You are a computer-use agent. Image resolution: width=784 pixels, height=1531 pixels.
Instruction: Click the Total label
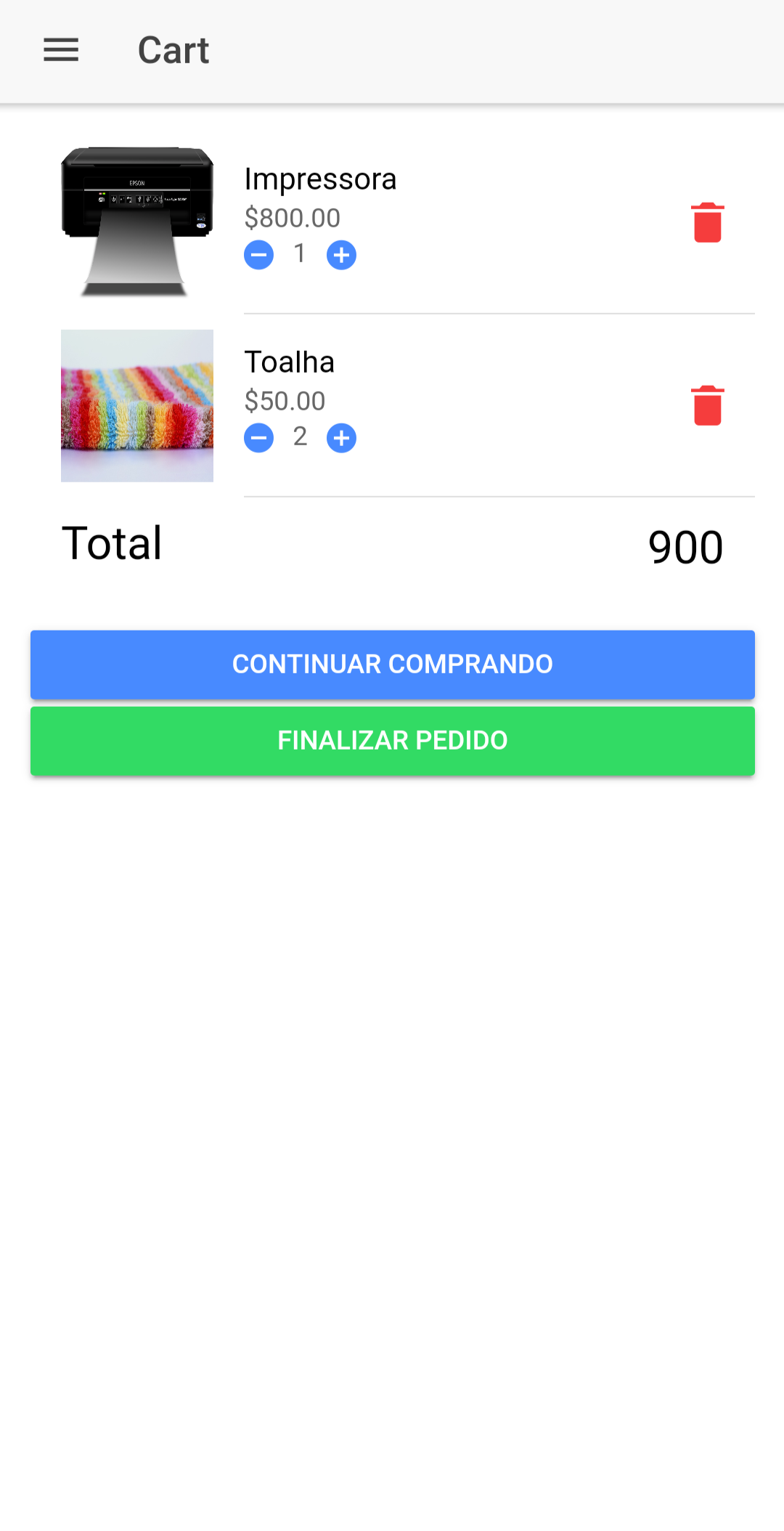coord(111,545)
